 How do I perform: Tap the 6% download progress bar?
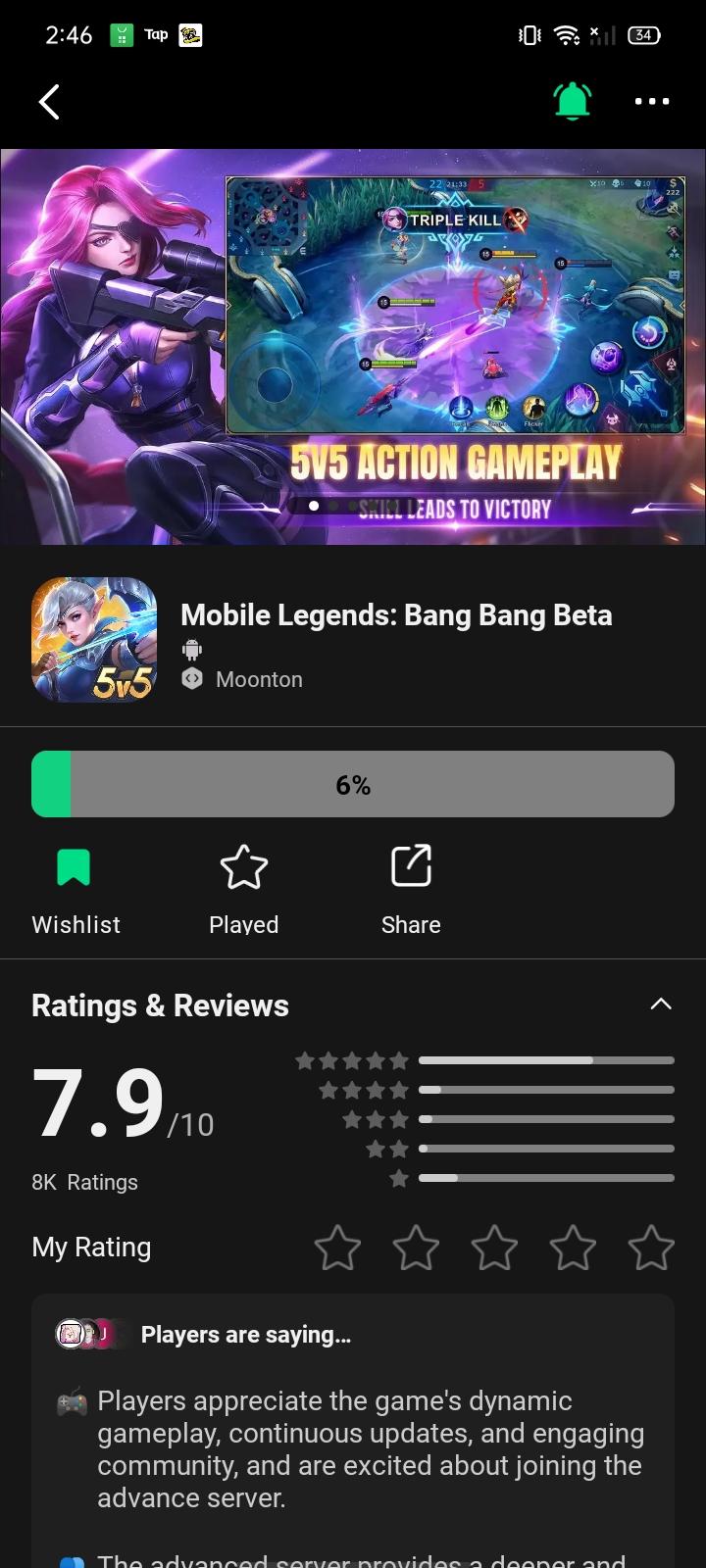coord(353,784)
